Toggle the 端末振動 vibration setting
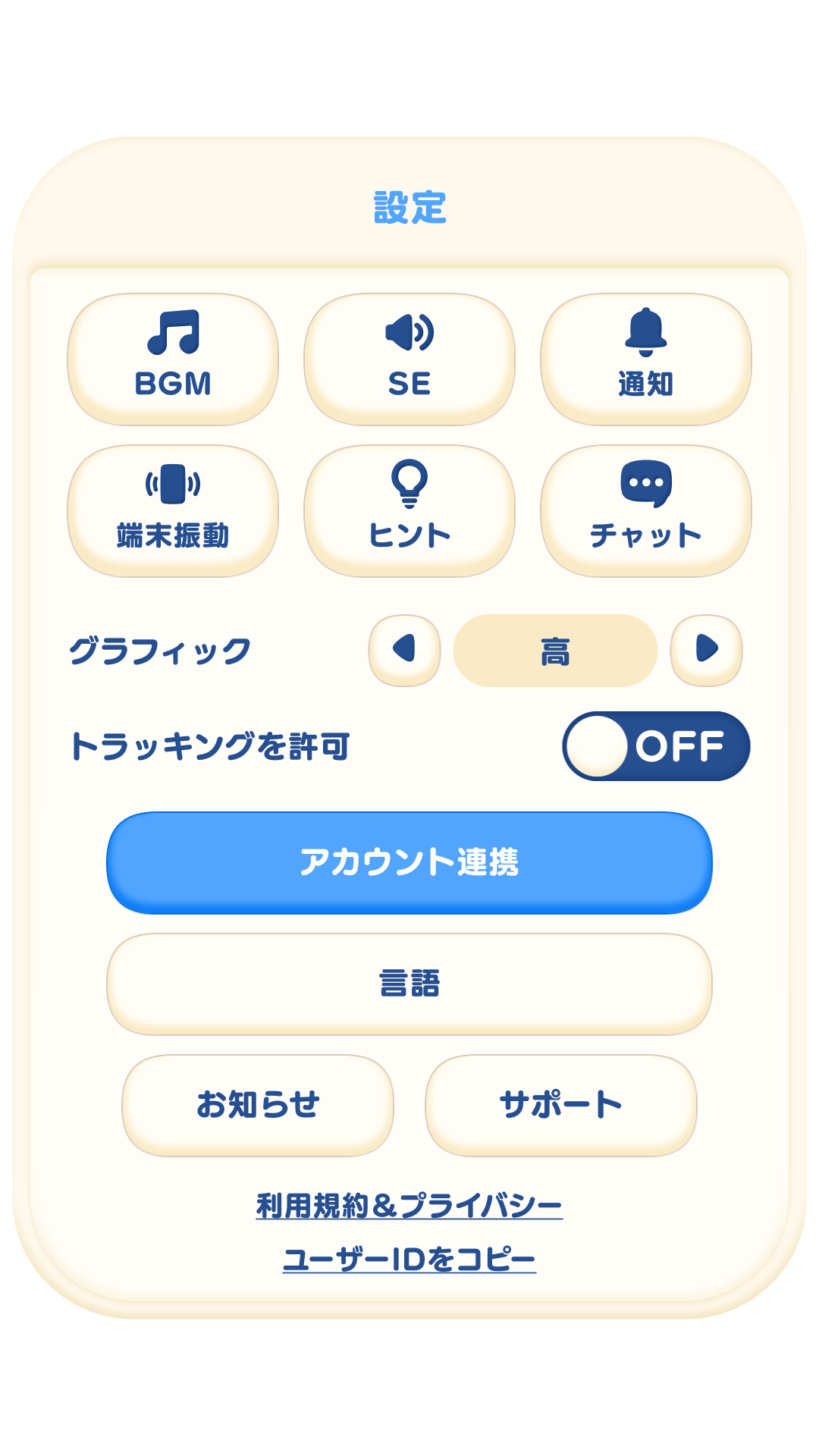819x1456 pixels. (173, 510)
